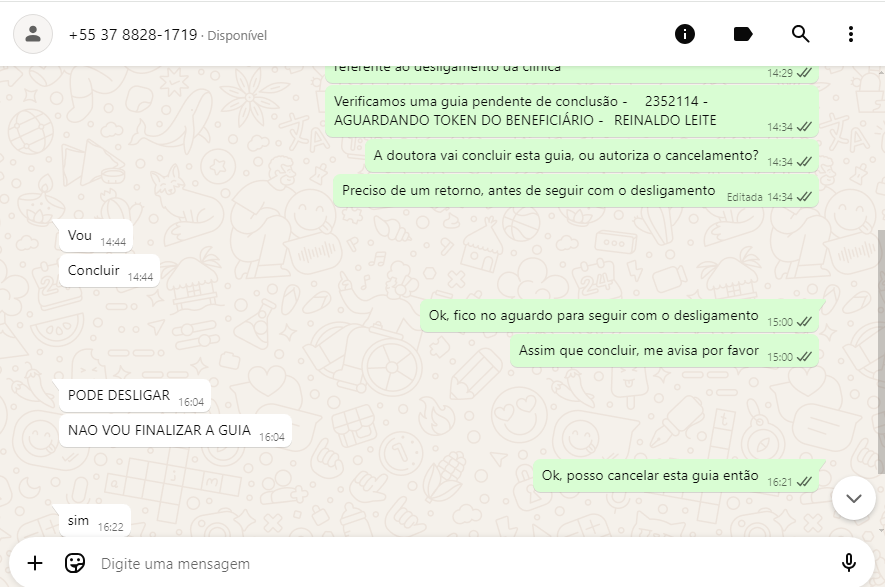Open the three-dot overflow menu

coord(851,34)
